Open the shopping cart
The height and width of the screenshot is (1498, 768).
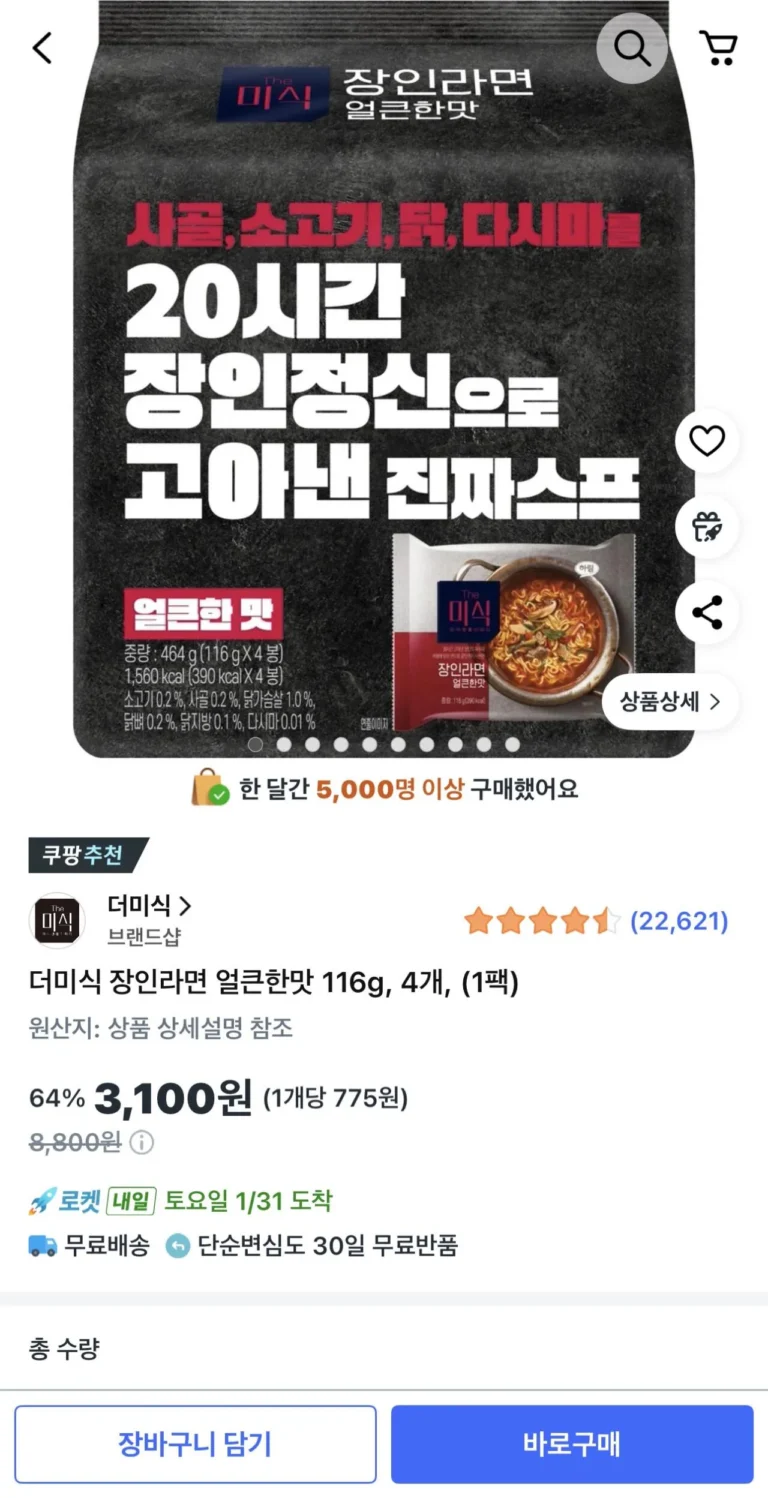[717, 47]
